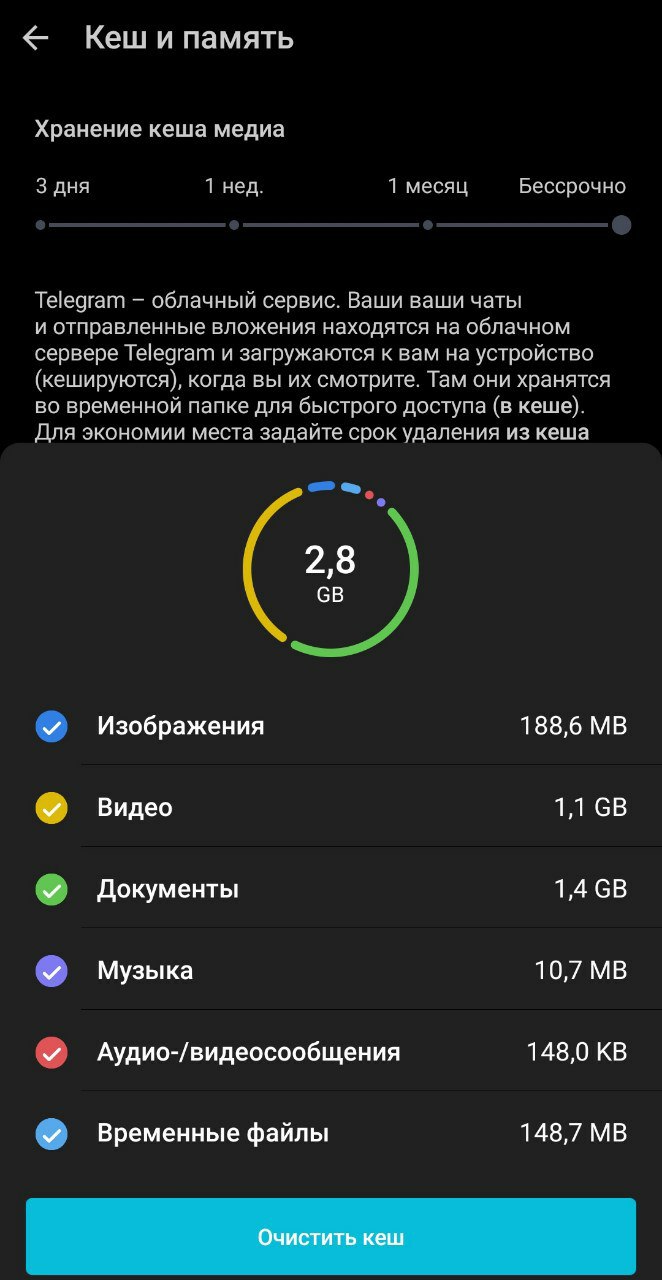Toggle the Музыка checkbox

pyautogui.click(x=51, y=971)
